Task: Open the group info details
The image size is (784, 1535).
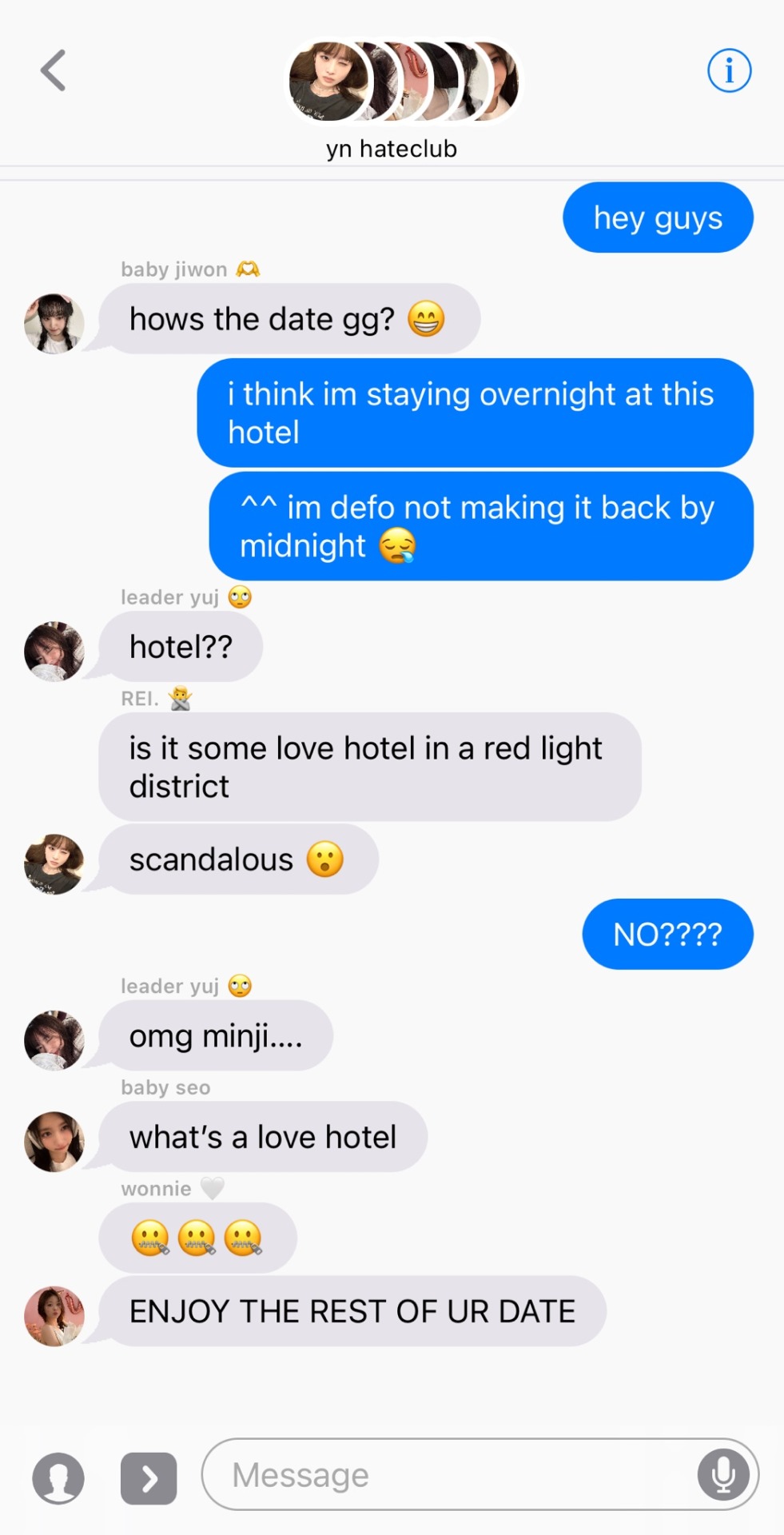Action: click(729, 71)
